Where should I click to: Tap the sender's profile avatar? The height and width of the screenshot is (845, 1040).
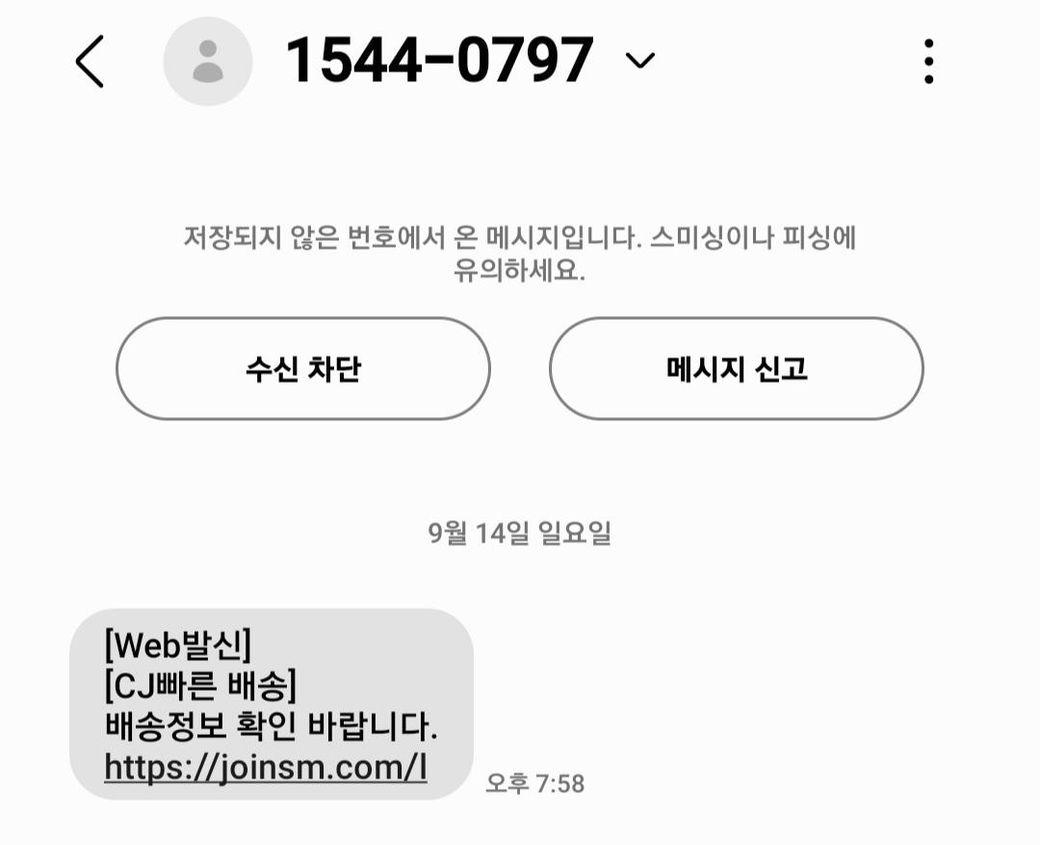[x=208, y=62]
